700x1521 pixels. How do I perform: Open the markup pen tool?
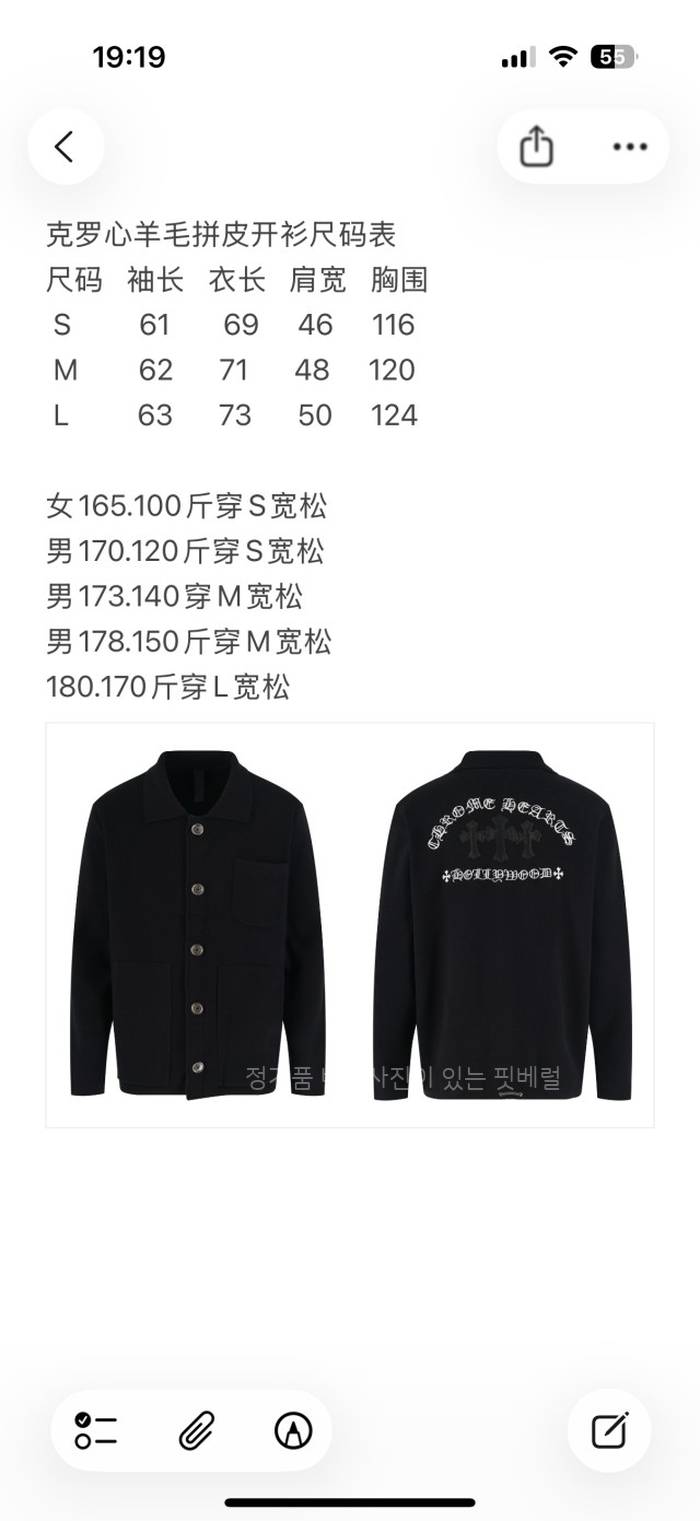(x=293, y=1431)
